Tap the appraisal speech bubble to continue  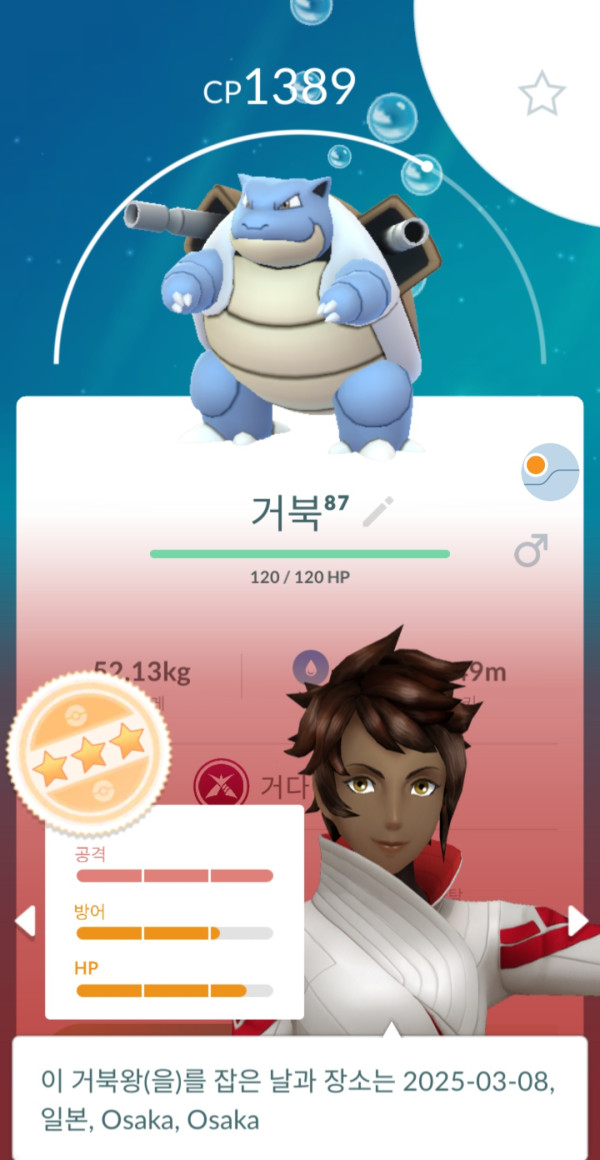pos(300,1098)
